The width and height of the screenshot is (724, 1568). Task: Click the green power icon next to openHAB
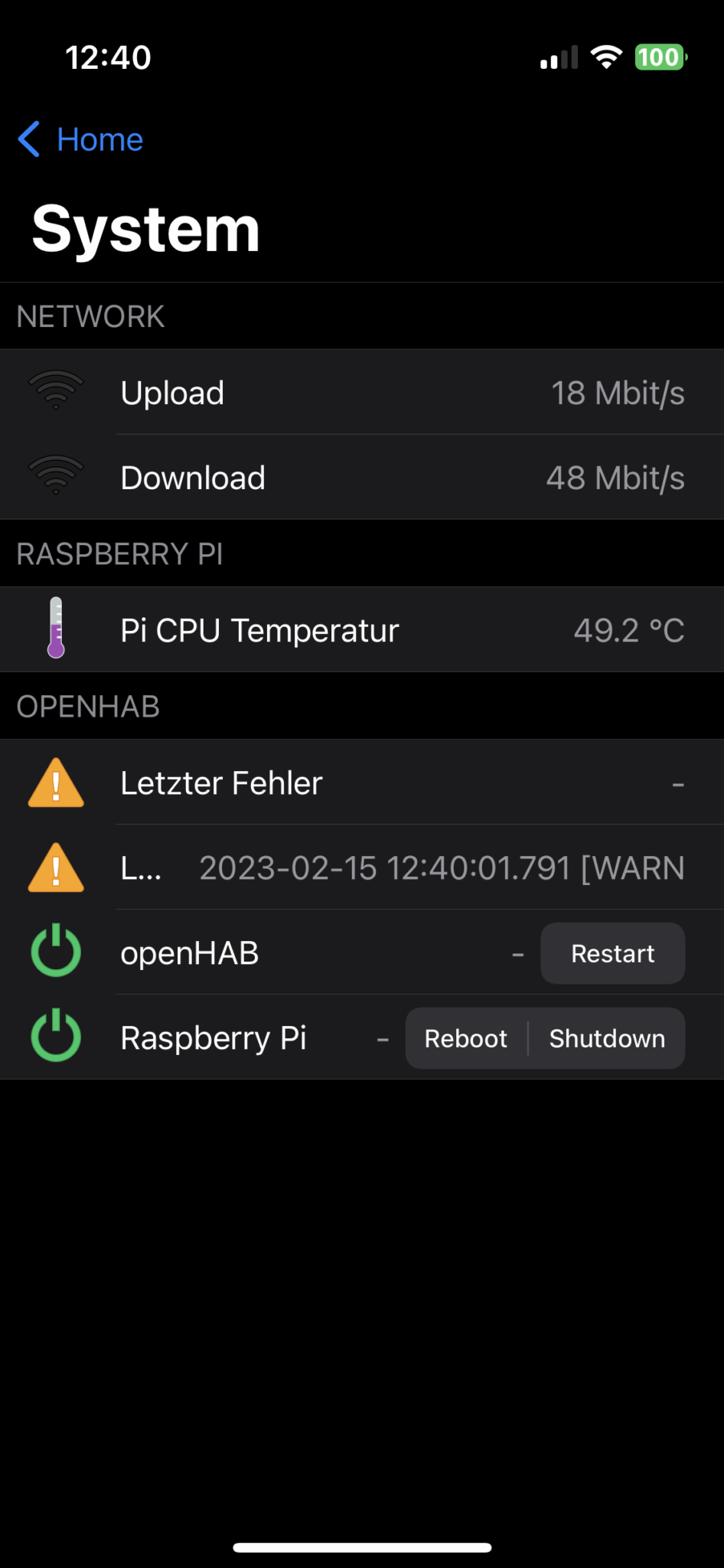(x=55, y=952)
